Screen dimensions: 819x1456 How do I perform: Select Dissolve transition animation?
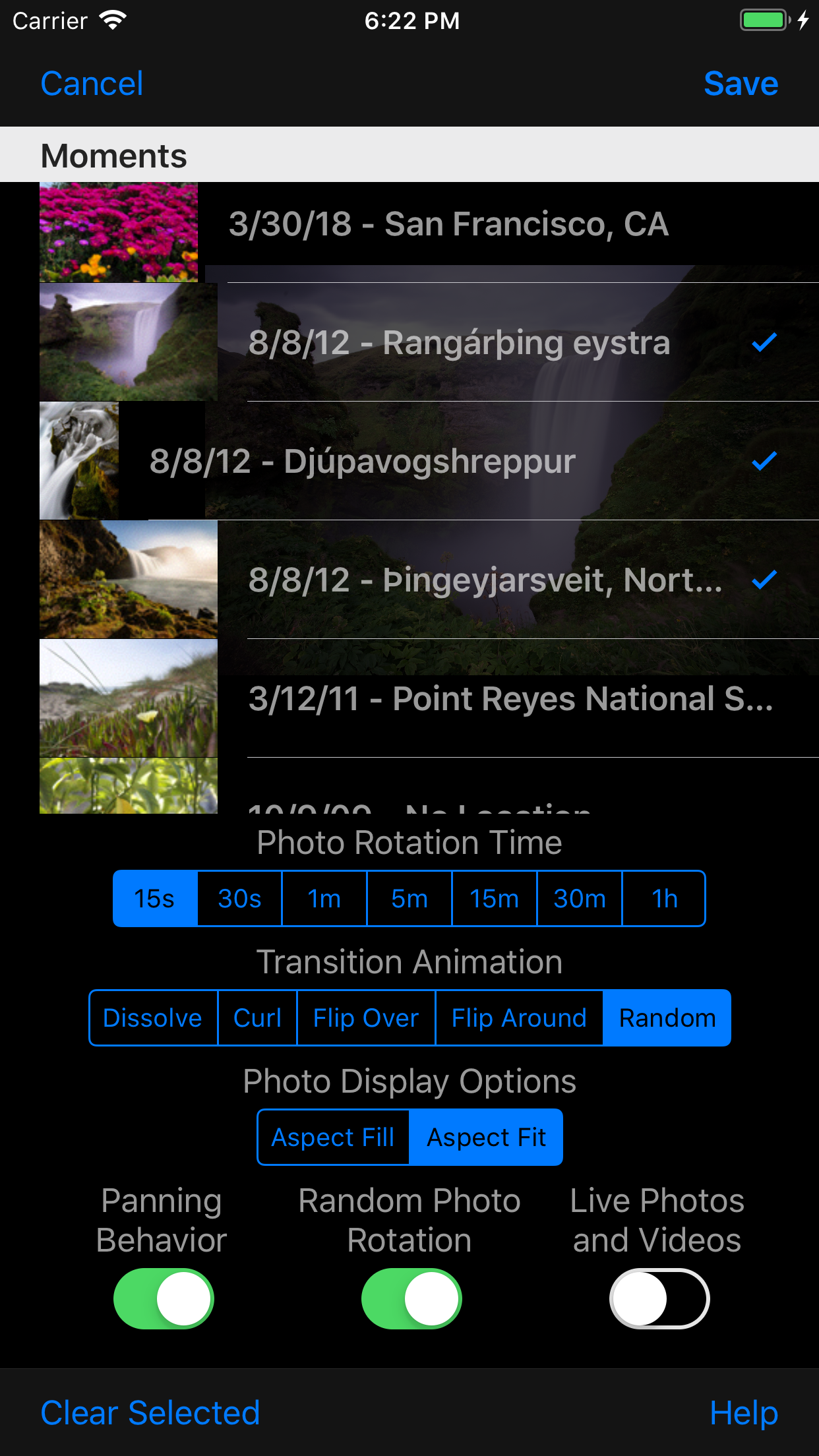click(x=153, y=1018)
